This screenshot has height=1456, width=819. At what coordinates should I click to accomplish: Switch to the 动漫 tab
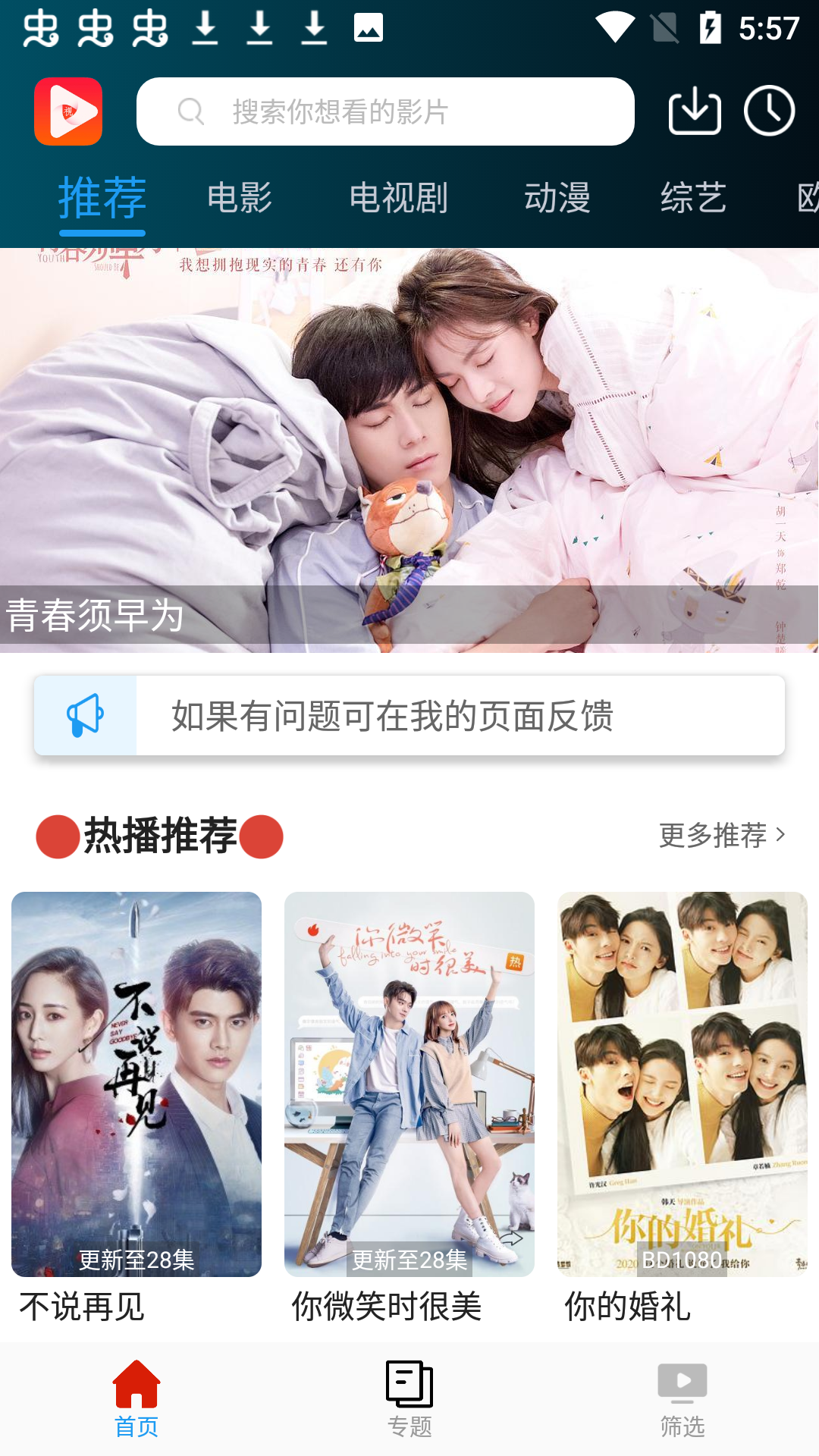(557, 198)
